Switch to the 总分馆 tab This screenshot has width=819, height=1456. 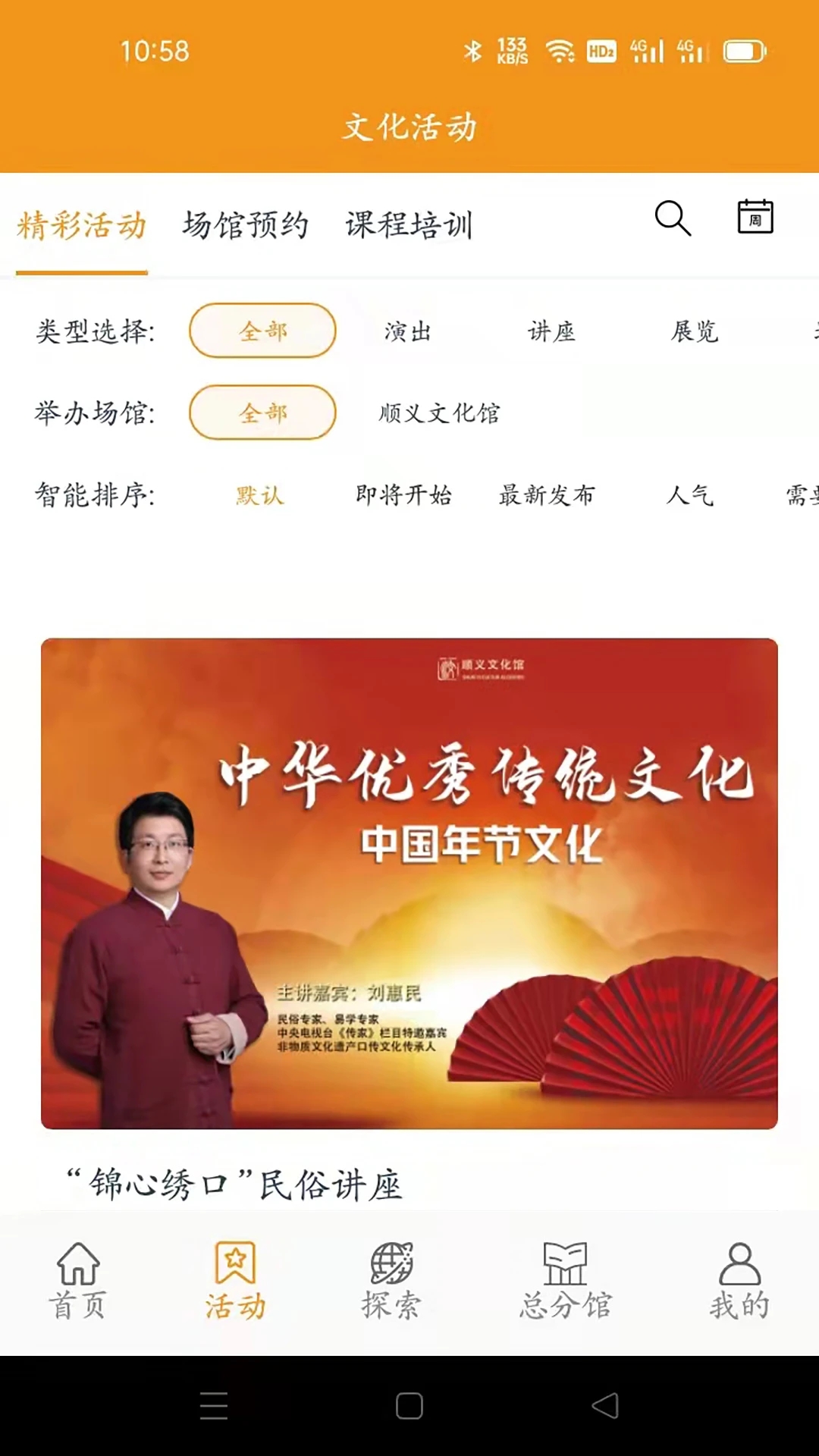point(565,1282)
